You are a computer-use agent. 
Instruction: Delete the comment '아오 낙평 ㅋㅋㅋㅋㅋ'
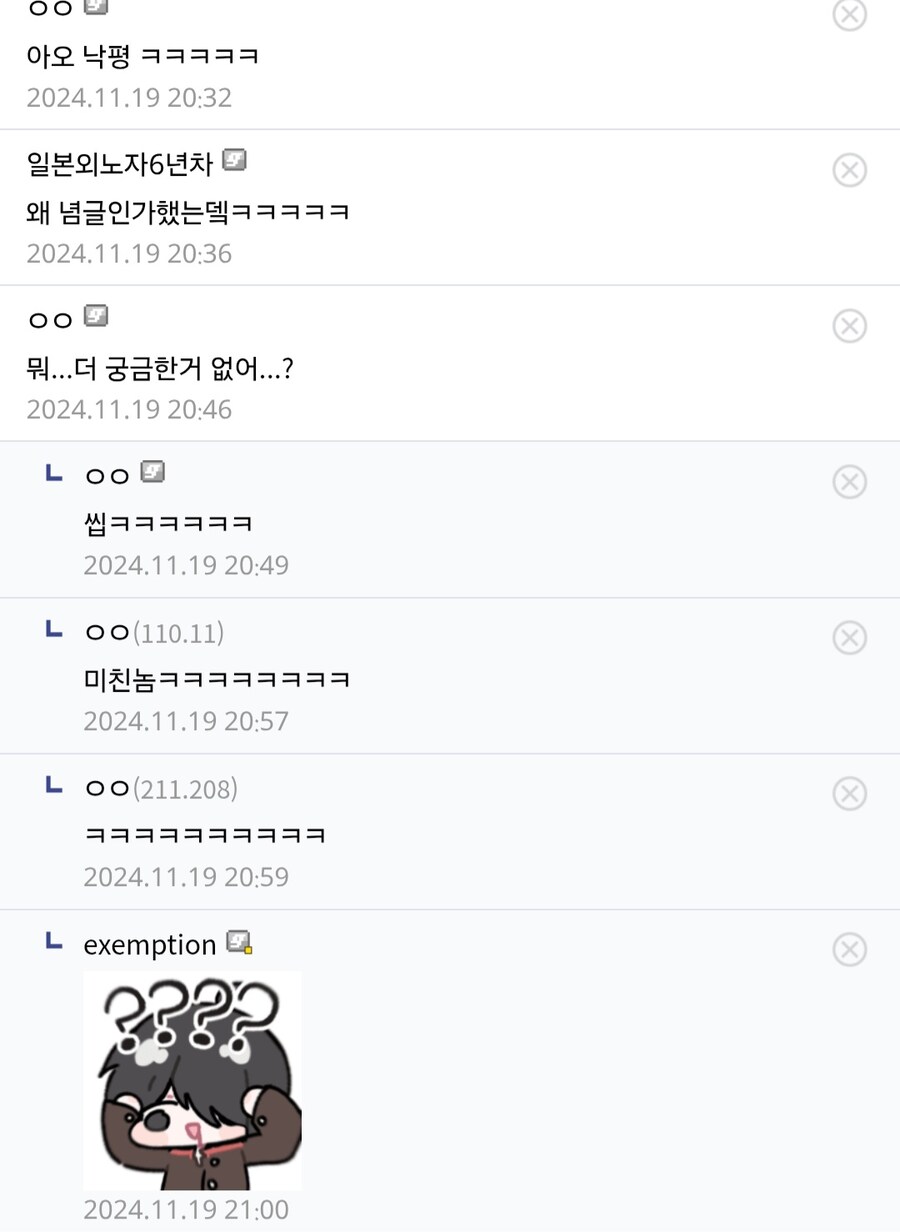(849, 14)
